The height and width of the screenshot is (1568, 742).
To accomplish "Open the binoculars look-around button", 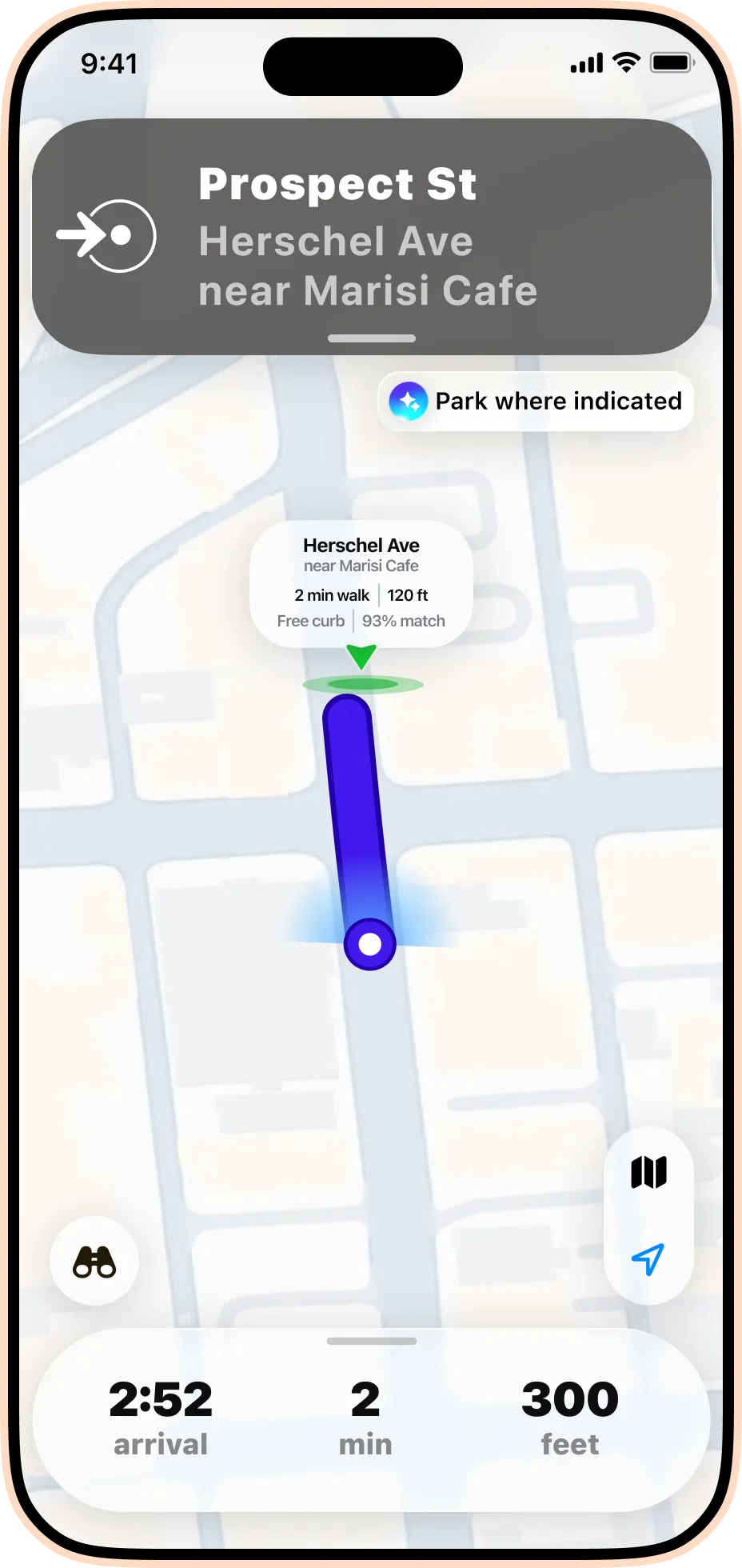I will (94, 1262).
